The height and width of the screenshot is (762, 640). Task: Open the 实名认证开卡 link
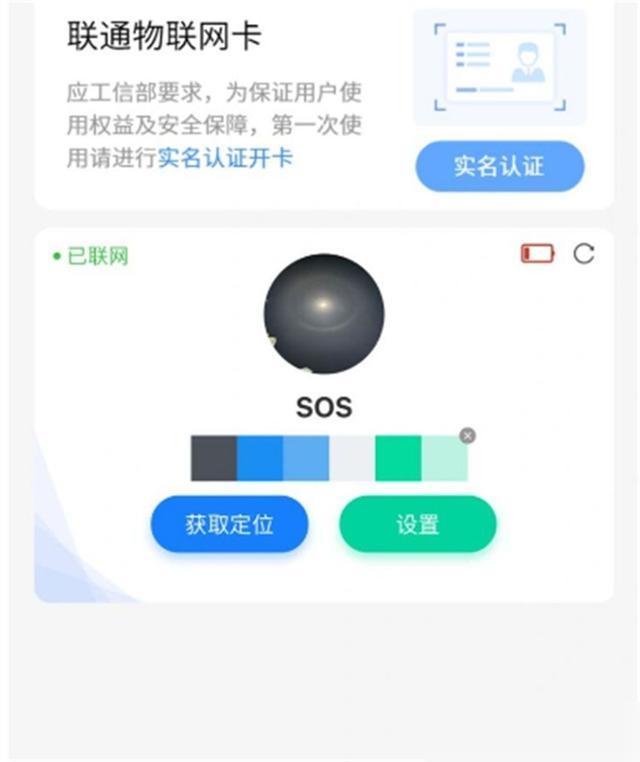[x=225, y=158]
